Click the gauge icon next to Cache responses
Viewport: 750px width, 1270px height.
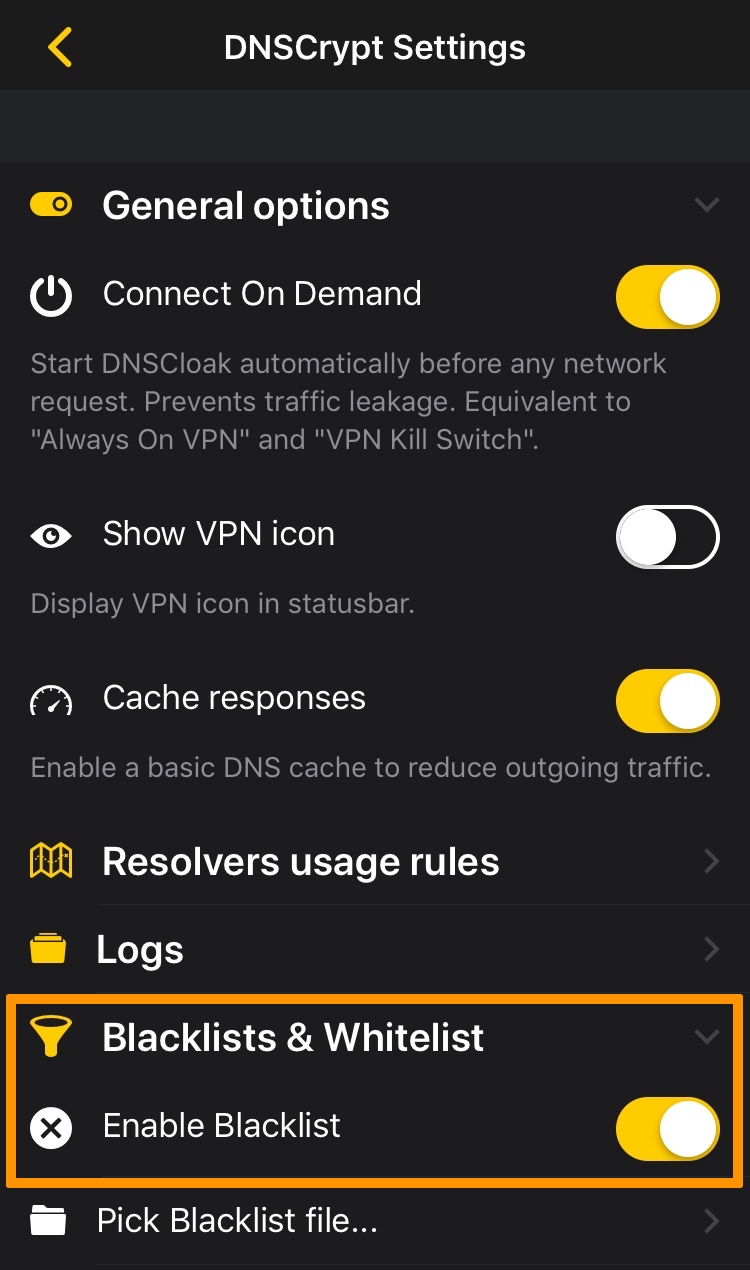pyautogui.click(x=51, y=700)
